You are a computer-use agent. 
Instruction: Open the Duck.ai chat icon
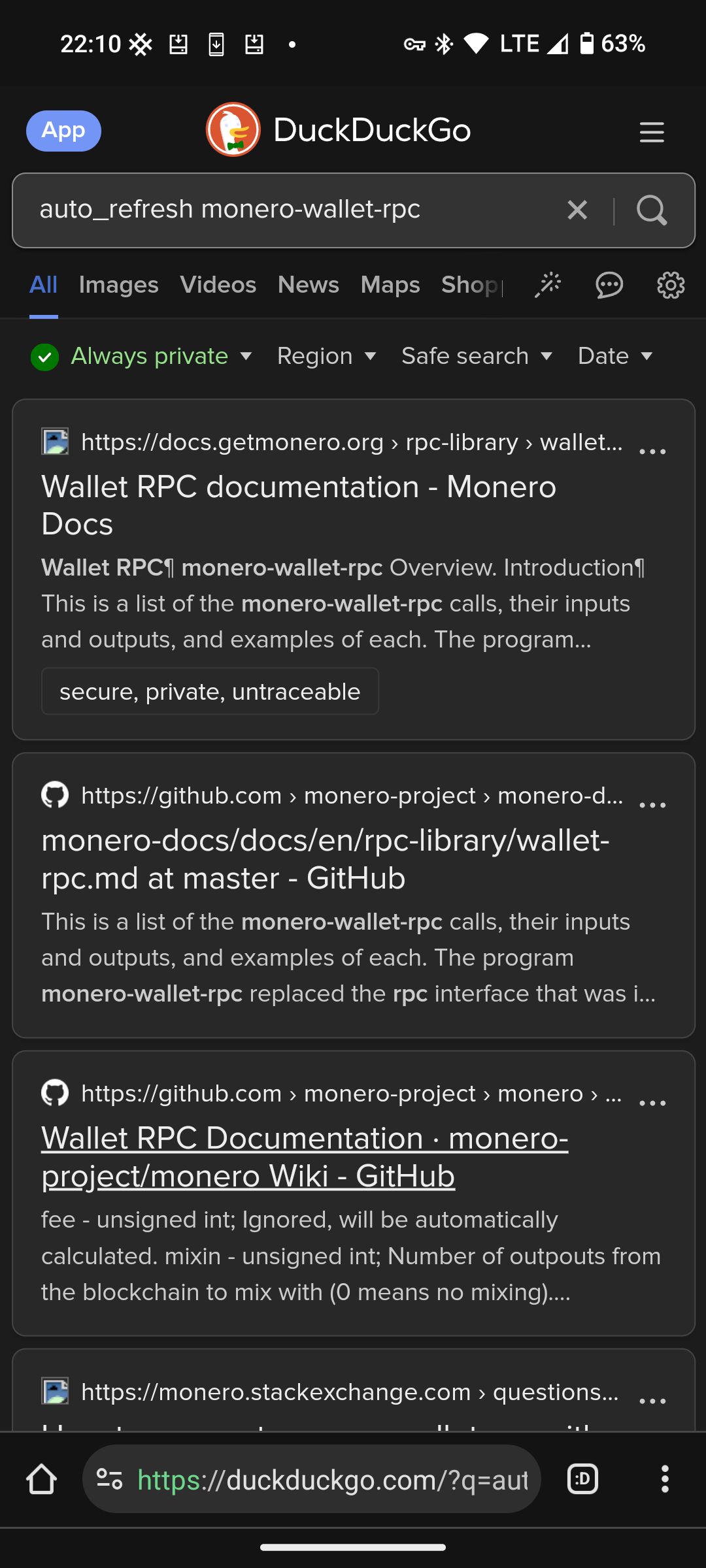coord(609,285)
